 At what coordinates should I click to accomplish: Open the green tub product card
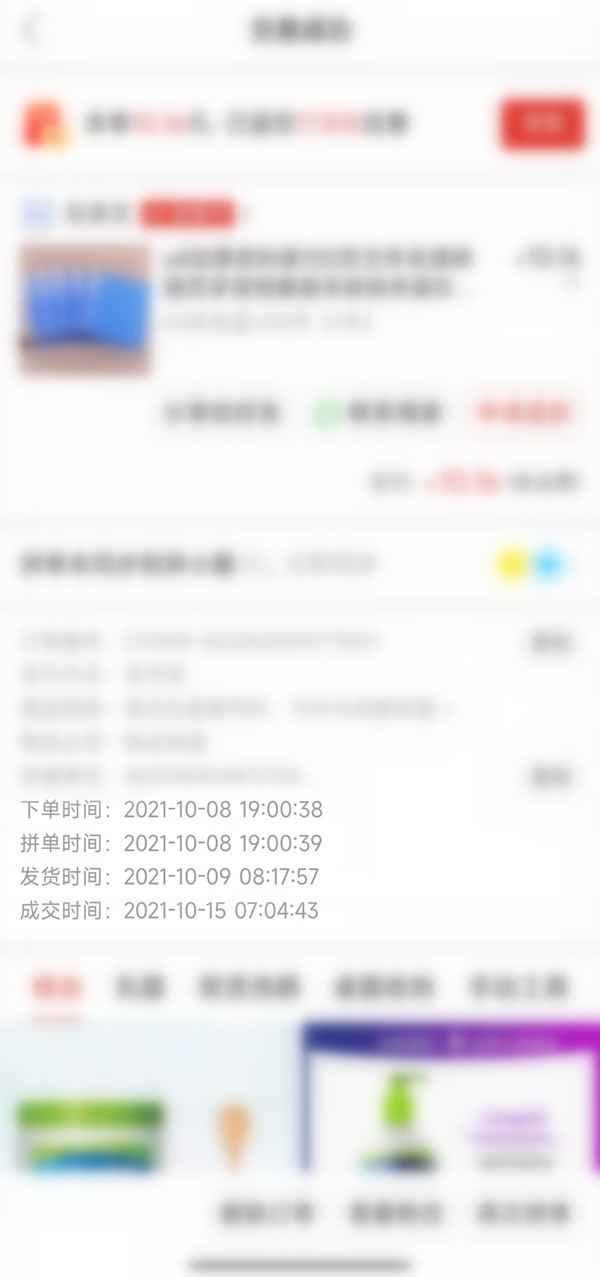[x=90, y=1130]
